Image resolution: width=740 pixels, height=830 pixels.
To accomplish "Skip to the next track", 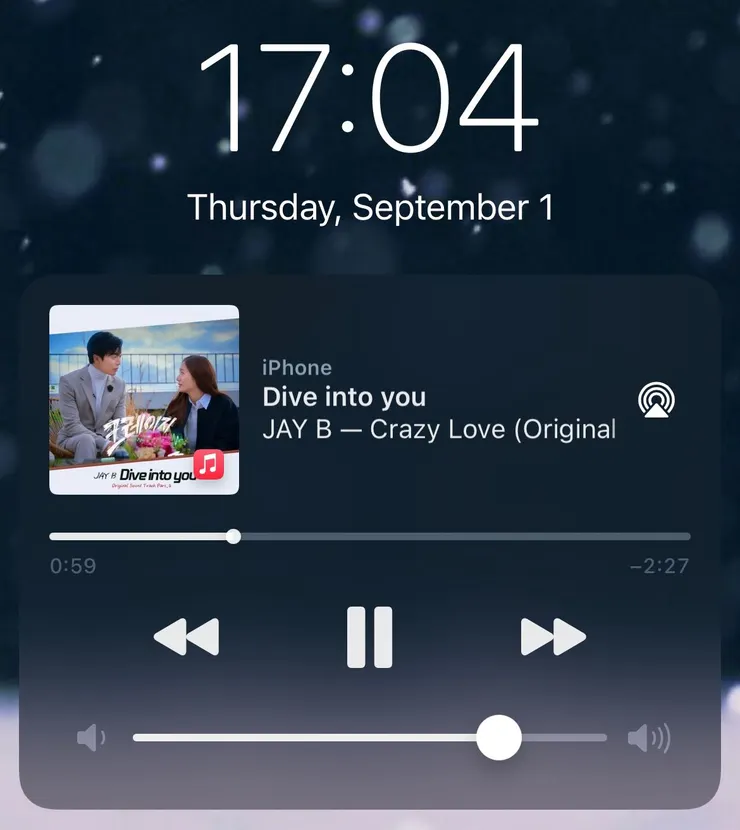I will (553, 637).
